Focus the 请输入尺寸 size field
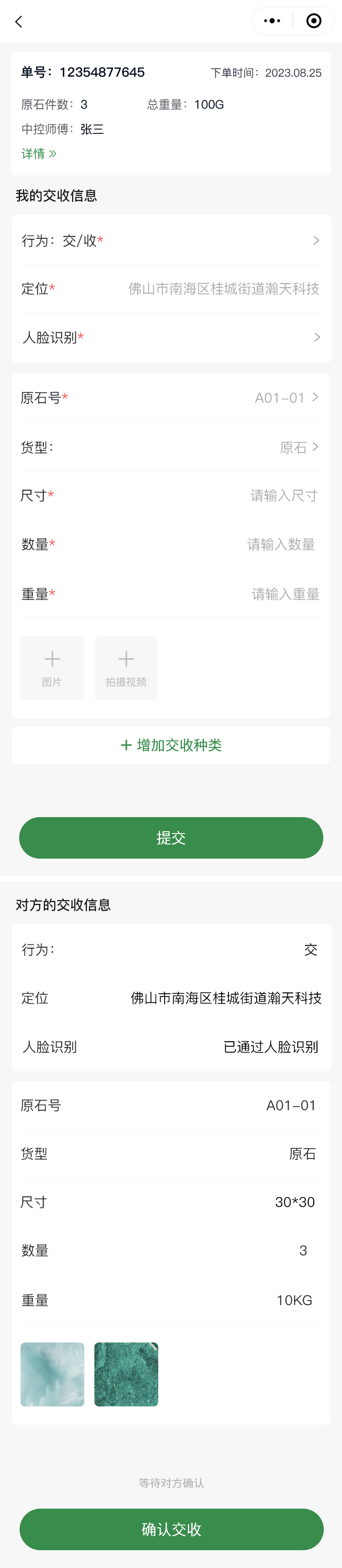The image size is (342, 1568). point(284,495)
